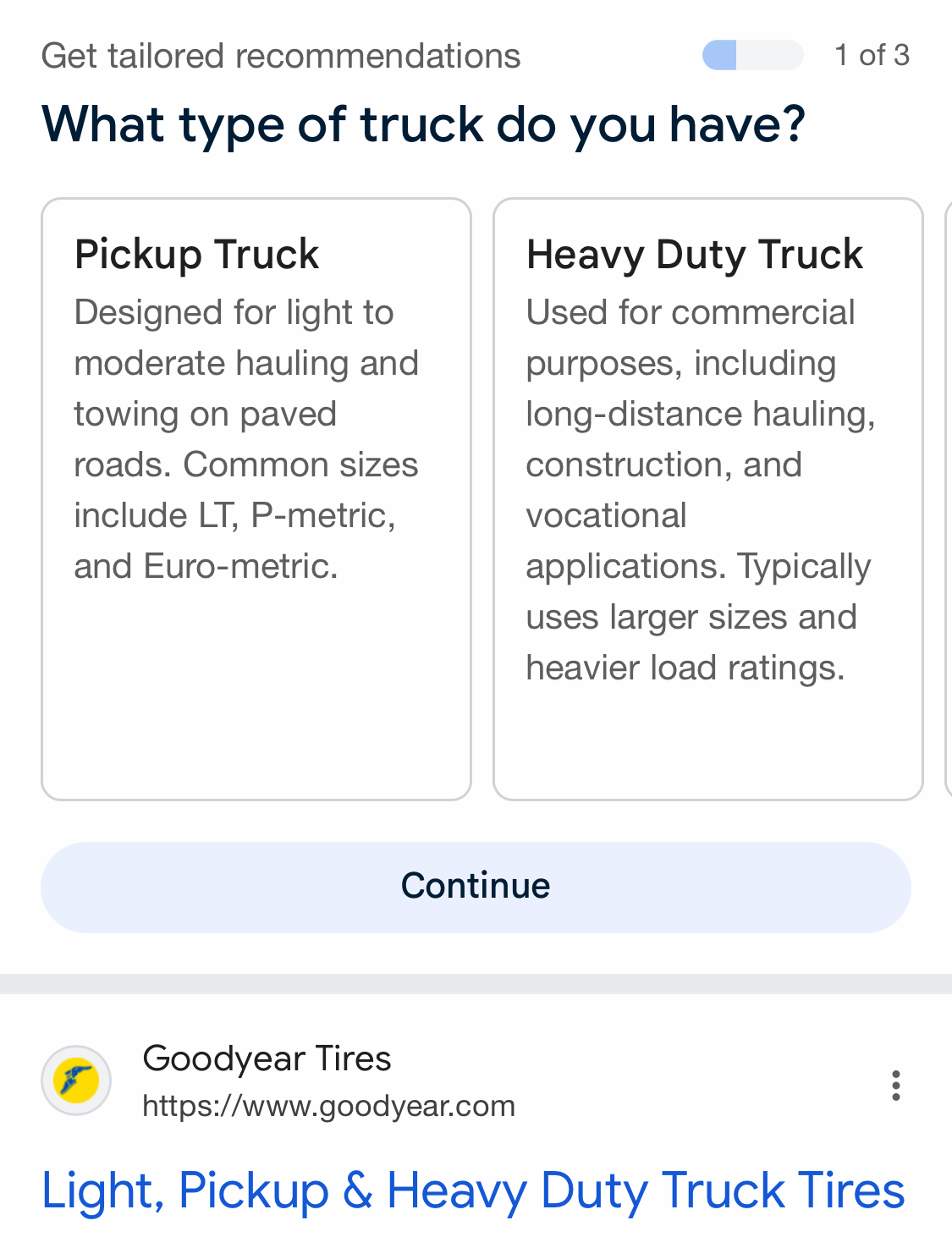
Task: Click the Pickup Truck description text
Action: (246, 439)
